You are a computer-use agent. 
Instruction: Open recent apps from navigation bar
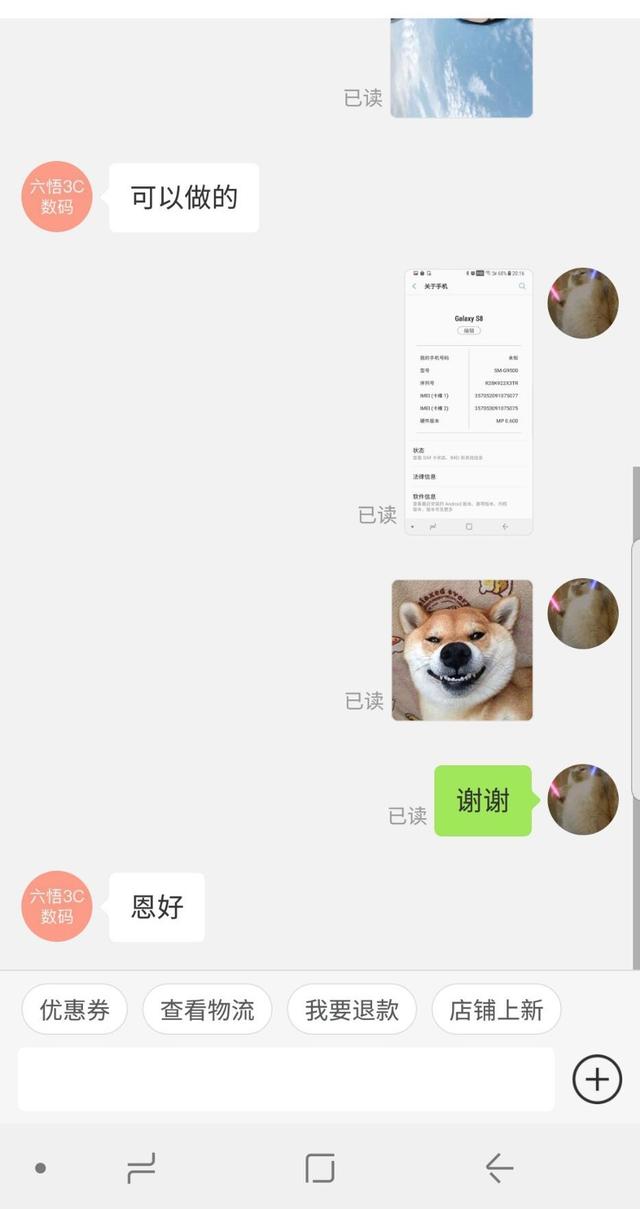click(x=141, y=1167)
